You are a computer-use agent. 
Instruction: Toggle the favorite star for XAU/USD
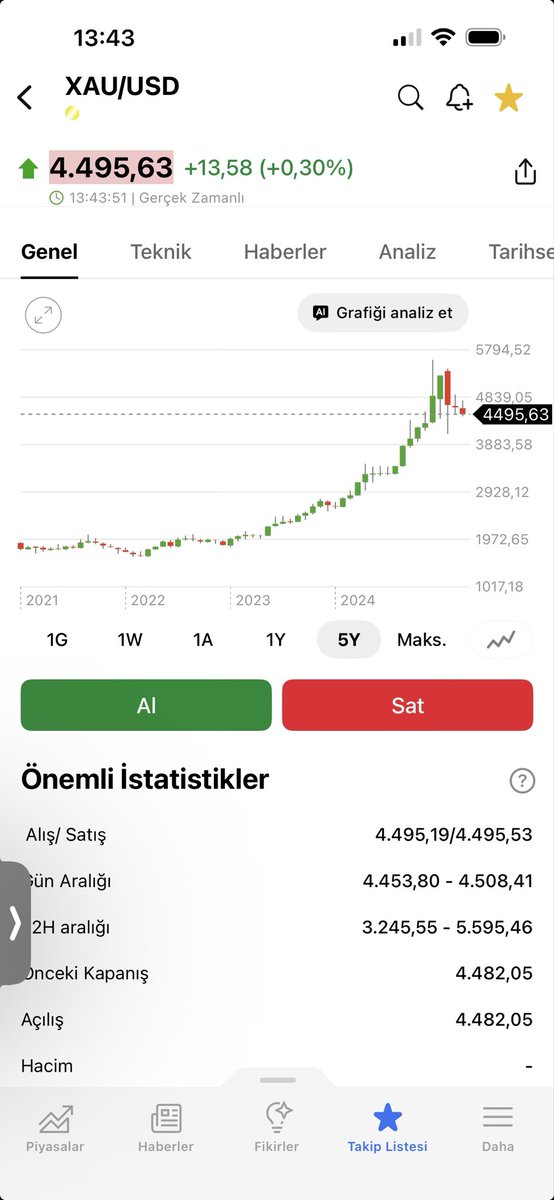(x=509, y=97)
